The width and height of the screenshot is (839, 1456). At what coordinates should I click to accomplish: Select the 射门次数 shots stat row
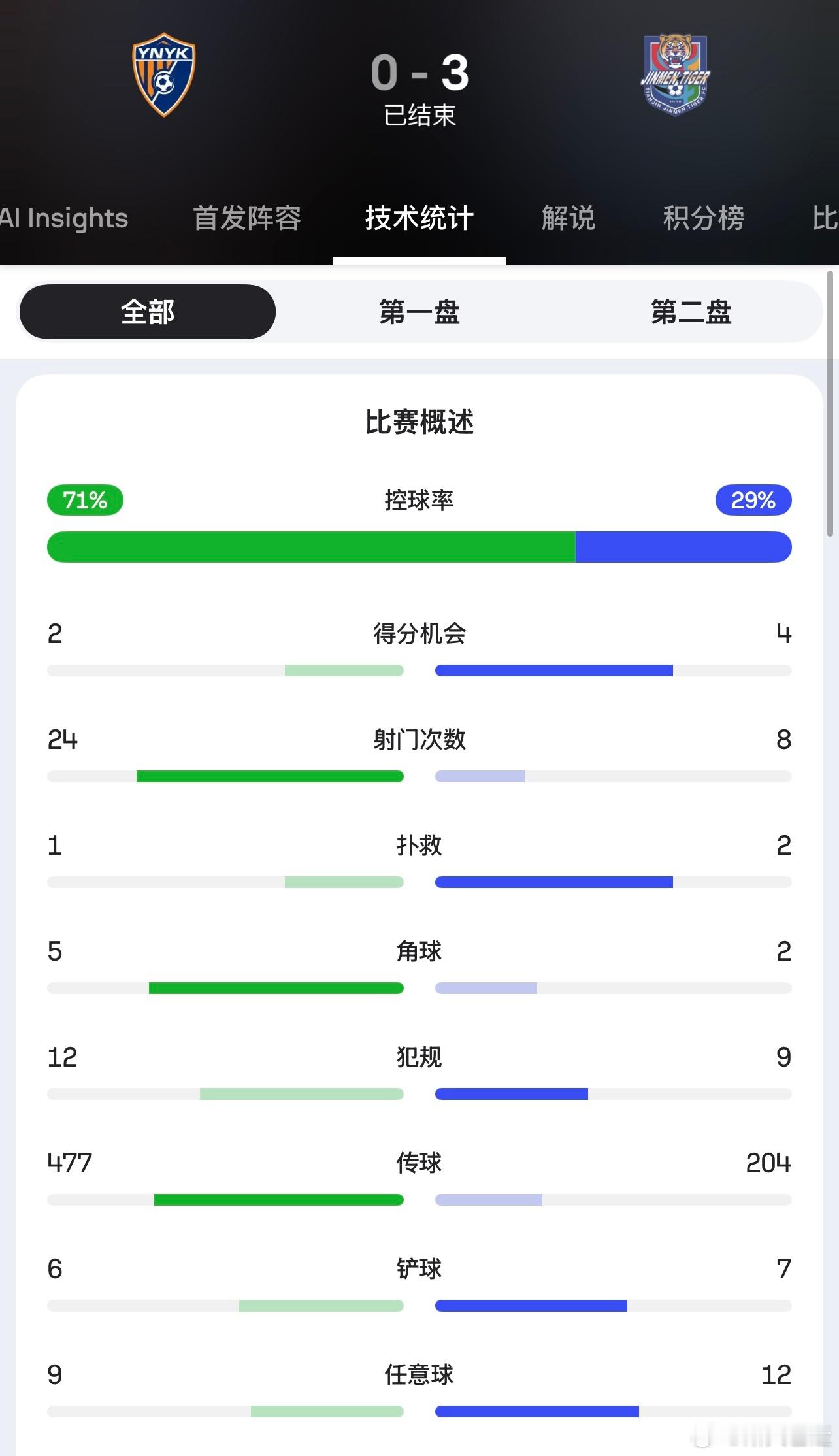[419, 740]
